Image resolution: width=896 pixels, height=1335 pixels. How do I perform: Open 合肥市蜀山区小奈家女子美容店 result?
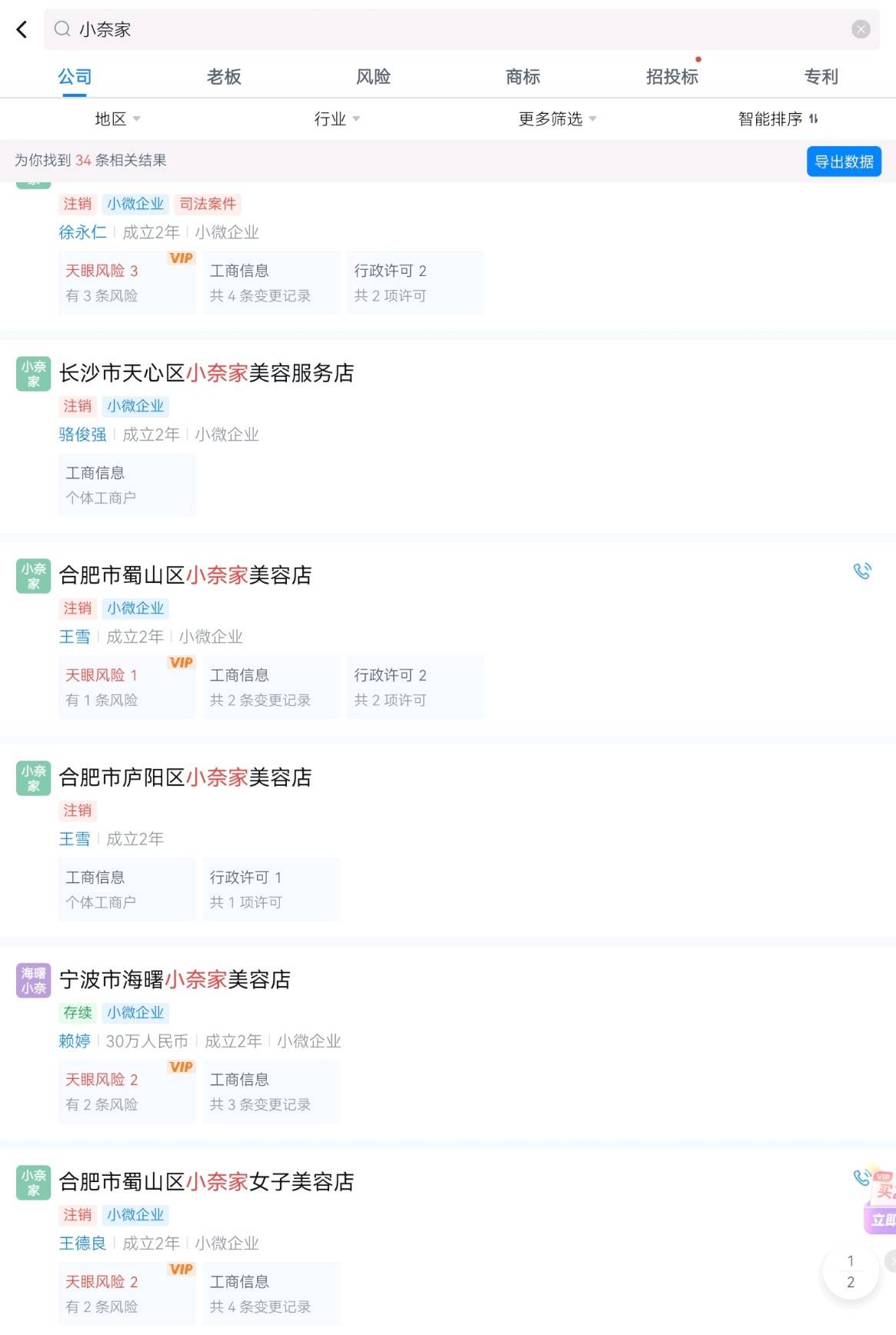pyautogui.click(x=206, y=1182)
